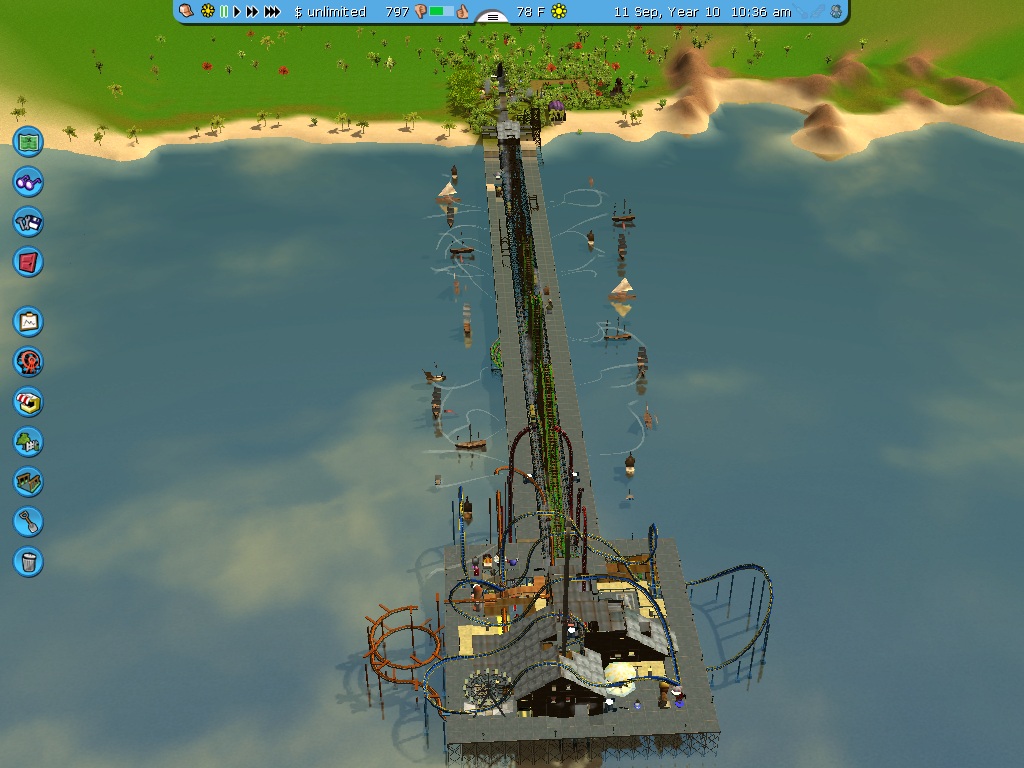Expand the top status bar handle
The image size is (1024, 768).
pyautogui.click(x=492, y=17)
